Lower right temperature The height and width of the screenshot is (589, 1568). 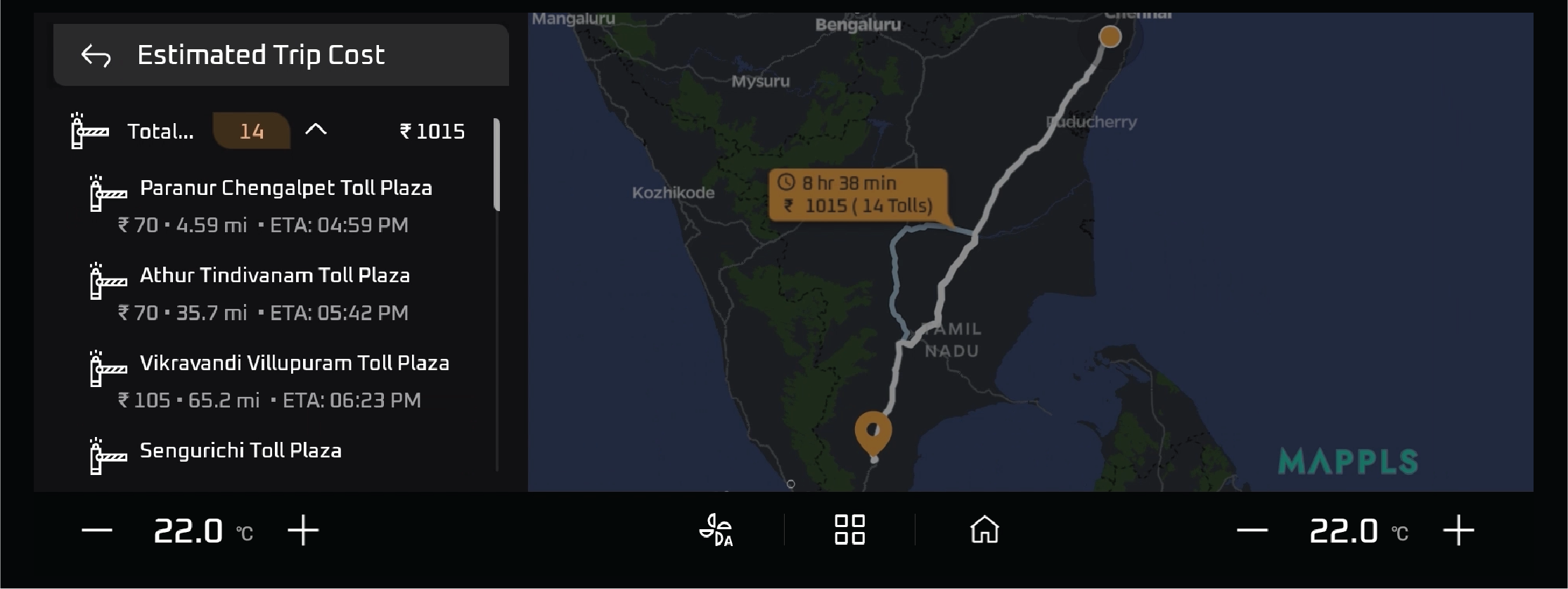(1252, 531)
